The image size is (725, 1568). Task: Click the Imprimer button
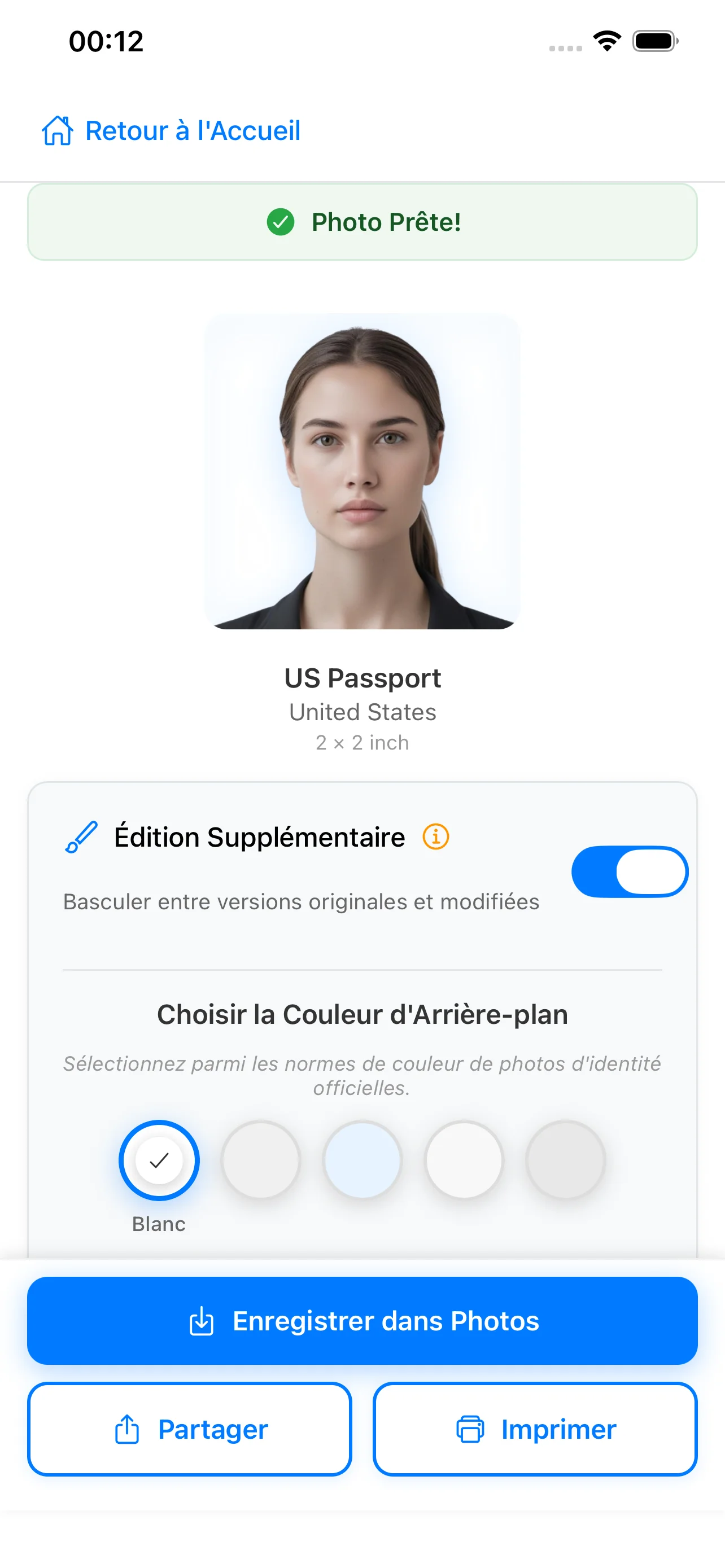535,1429
